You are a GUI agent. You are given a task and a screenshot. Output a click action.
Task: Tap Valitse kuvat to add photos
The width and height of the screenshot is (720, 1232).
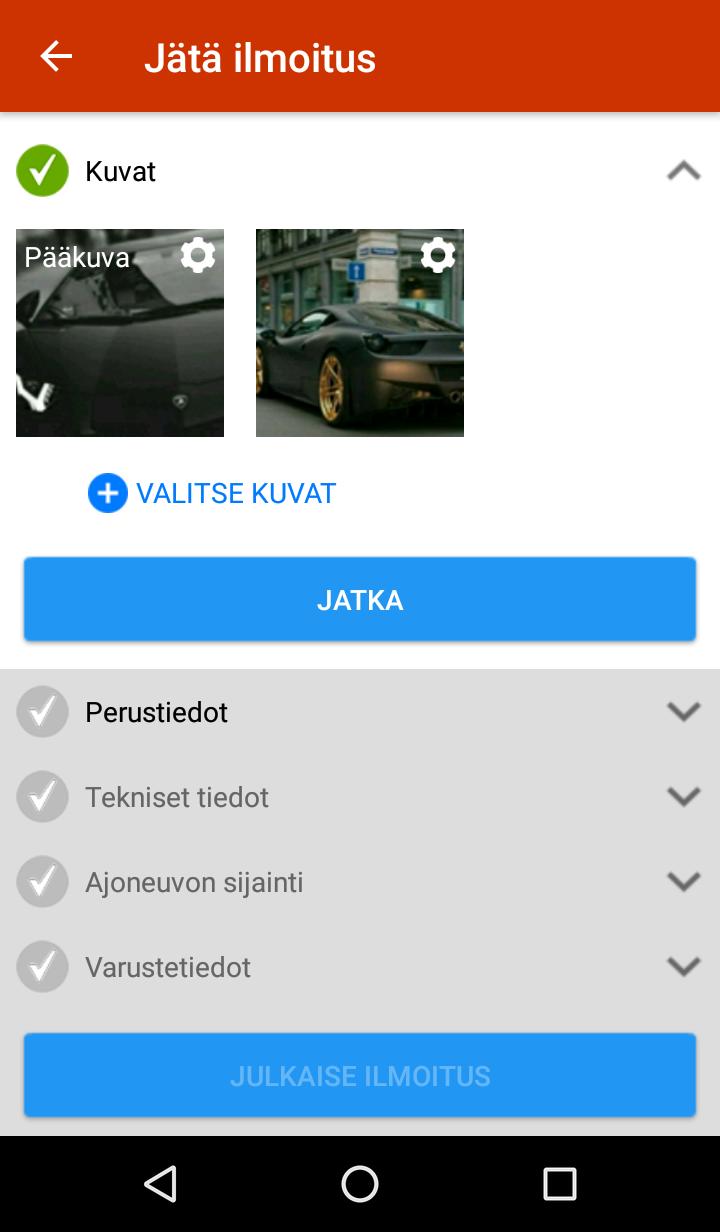coord(213,493)
